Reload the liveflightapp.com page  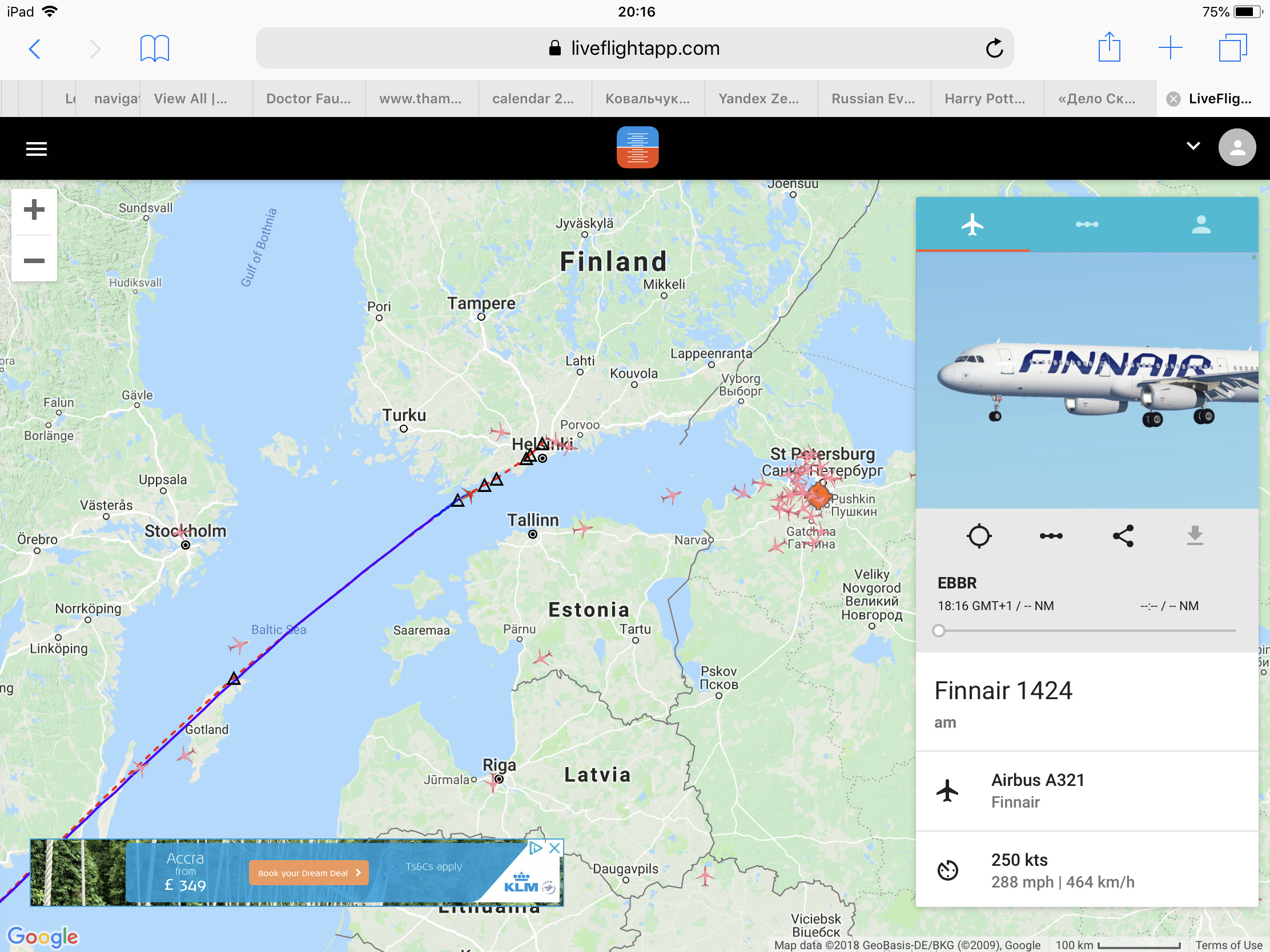click(994, 49)
